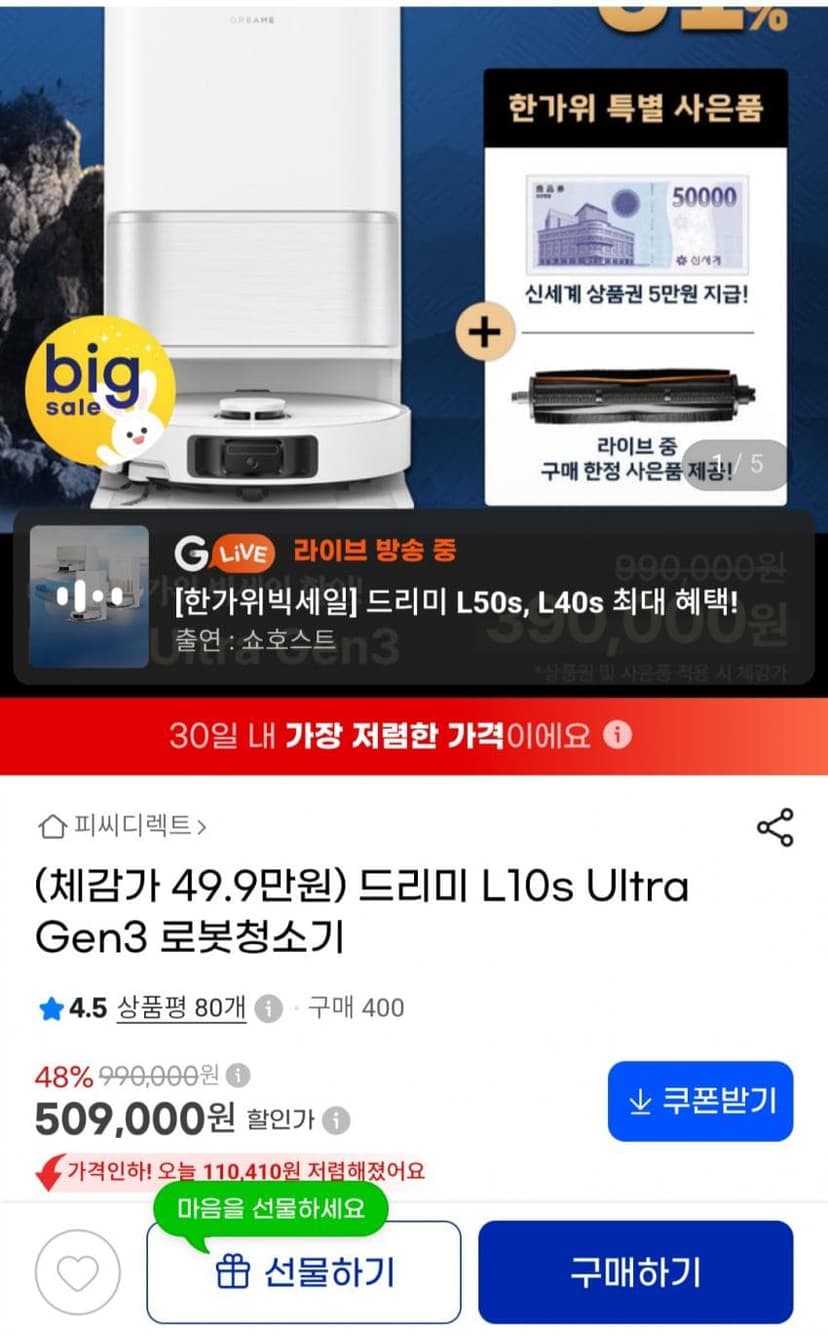Show info about lowest price in 30 days
Screen dimensions: 828x1336
pyautogui.click(x=619, y=736)
